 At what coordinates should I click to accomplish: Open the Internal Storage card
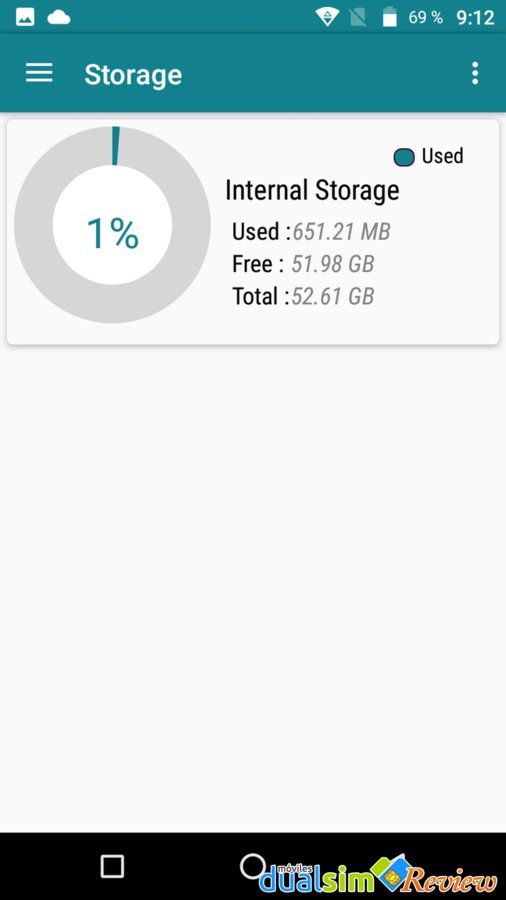pyautogui.click(x=253, y=232)
